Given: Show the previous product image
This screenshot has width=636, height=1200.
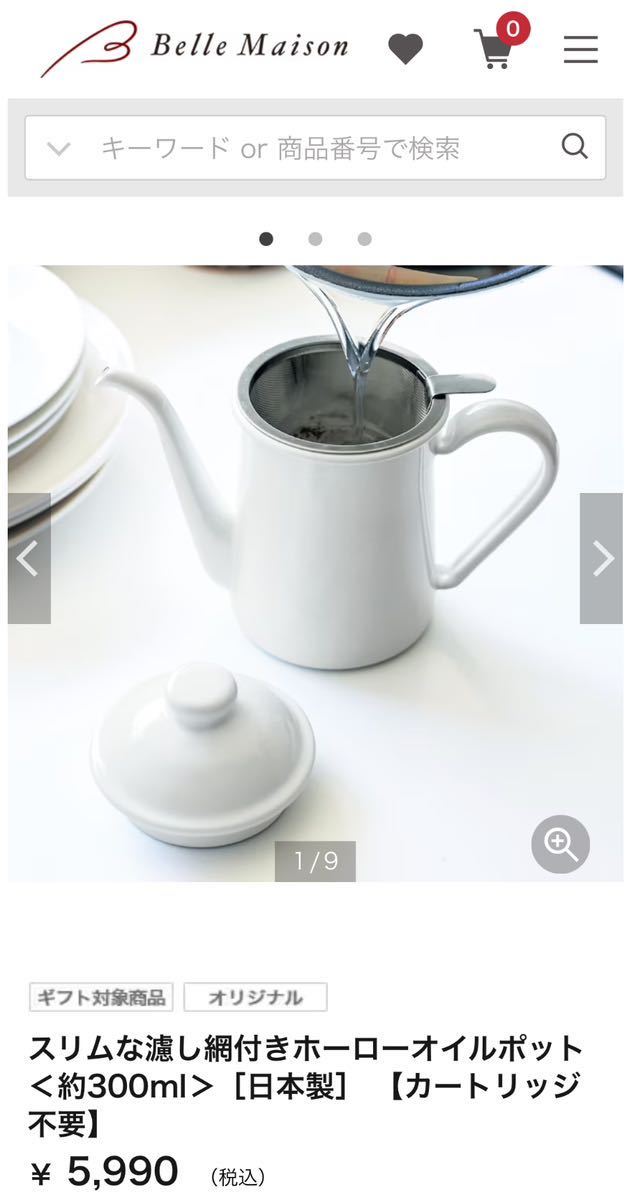Looking at the screenshot, I should 29,558.
